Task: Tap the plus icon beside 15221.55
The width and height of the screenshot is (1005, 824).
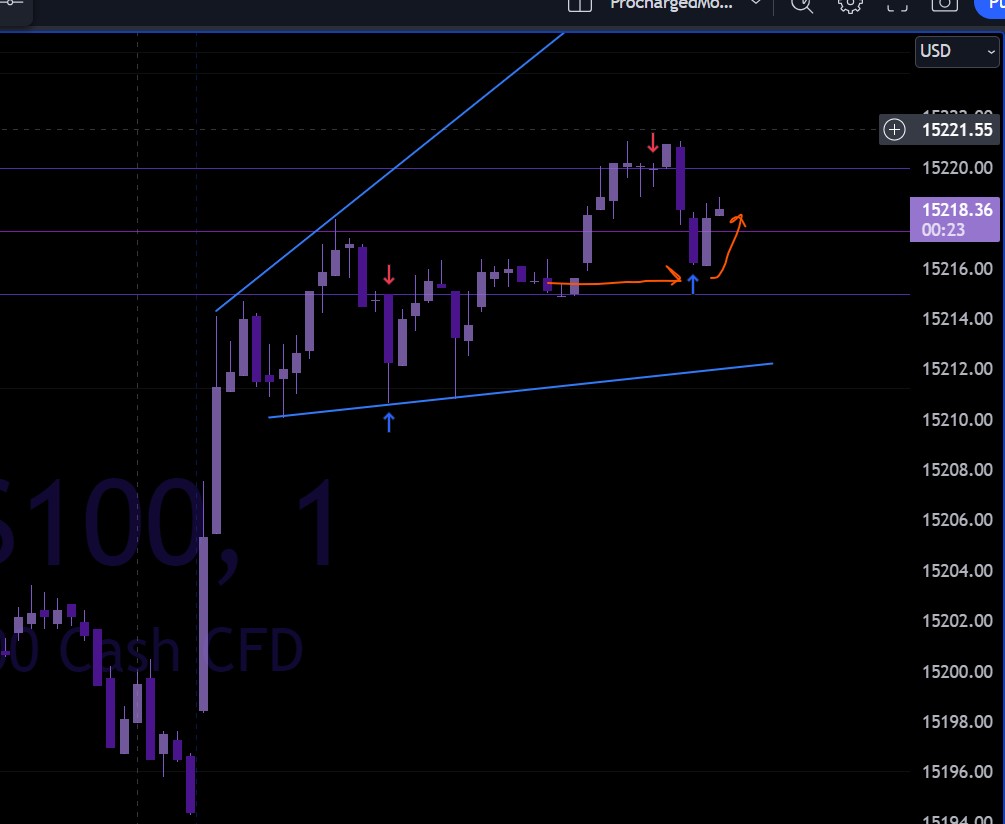Action: 895,129
